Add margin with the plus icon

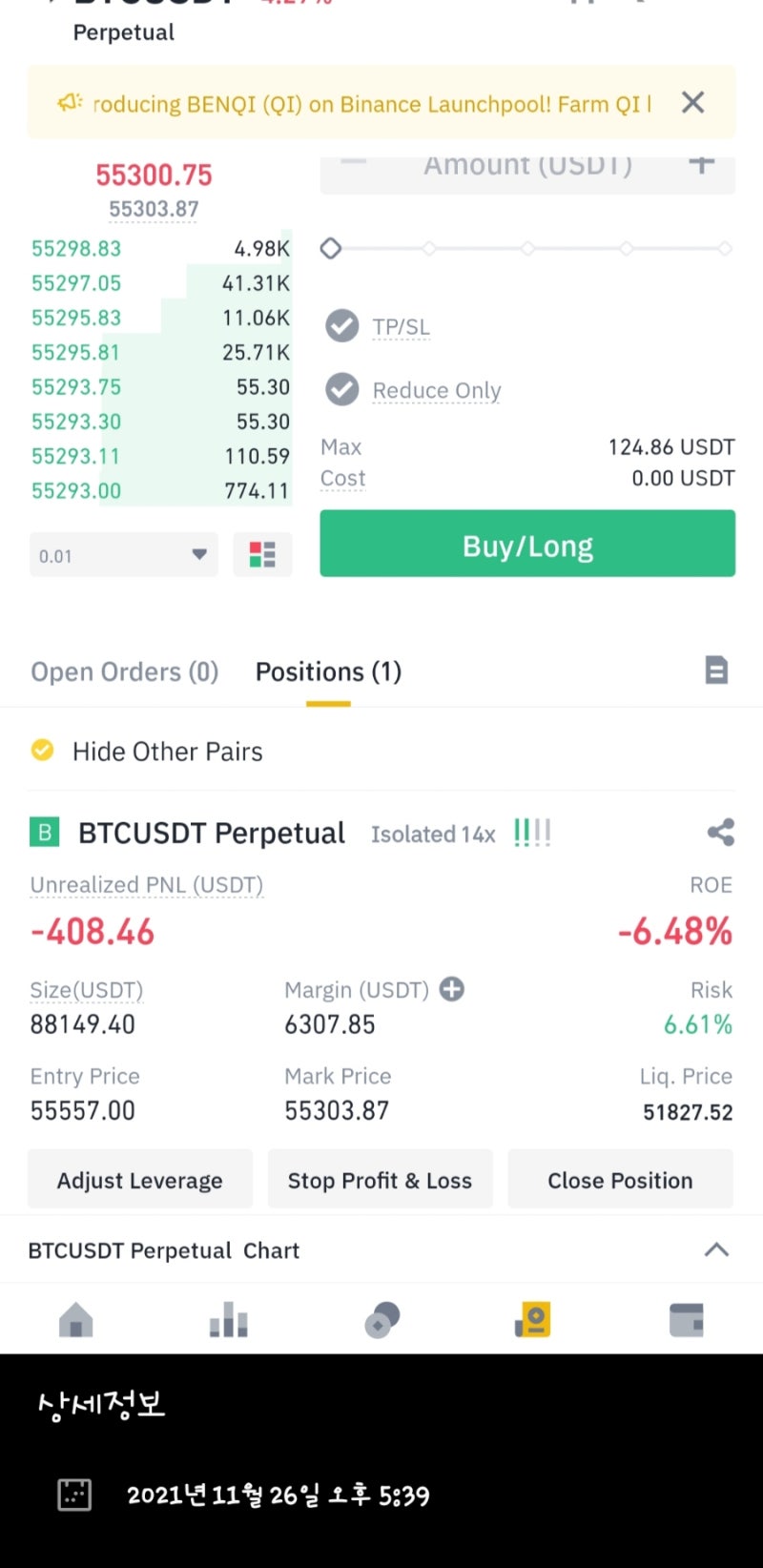pyautogui.click(x=452, y=989)
